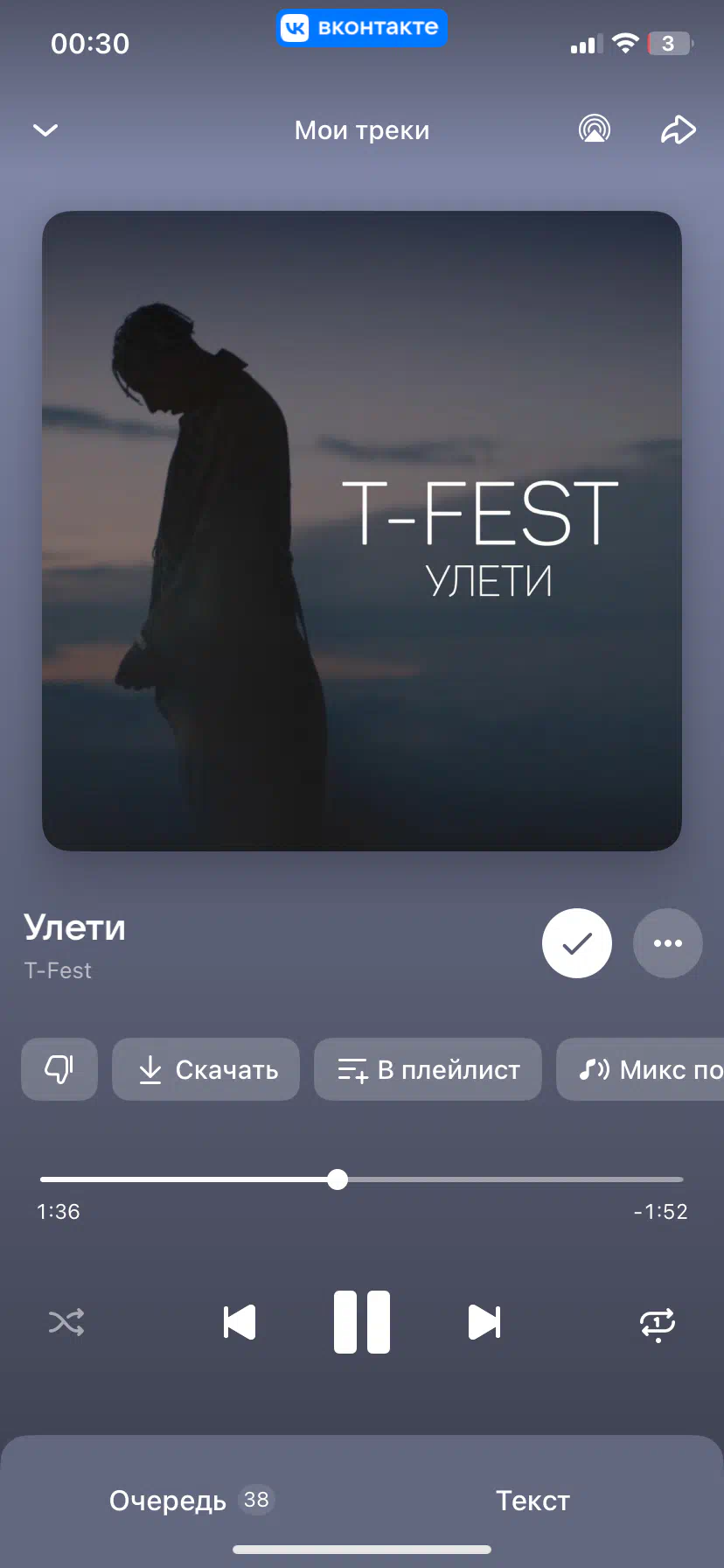Toggle repeat one mode
This screenshot has width=724, height=1568.
click(x=658, y=1323)
